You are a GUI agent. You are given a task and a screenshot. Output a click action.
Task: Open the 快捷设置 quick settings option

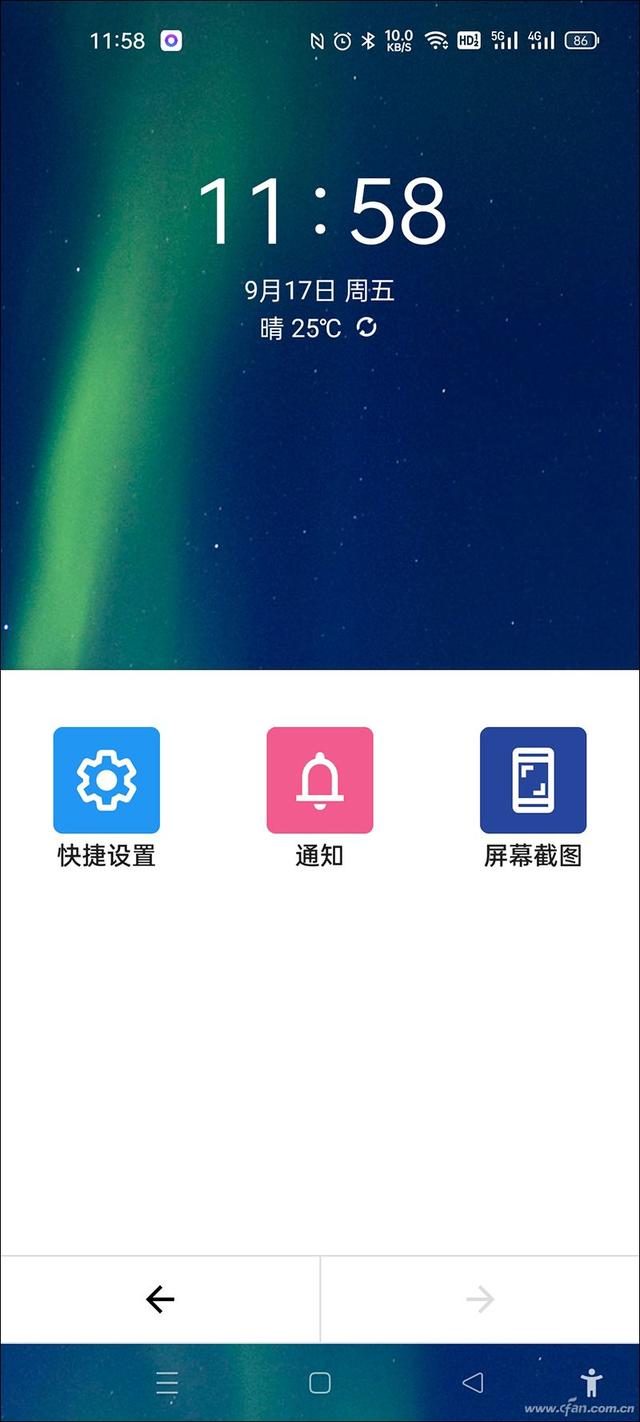click(x=106, y=781)
